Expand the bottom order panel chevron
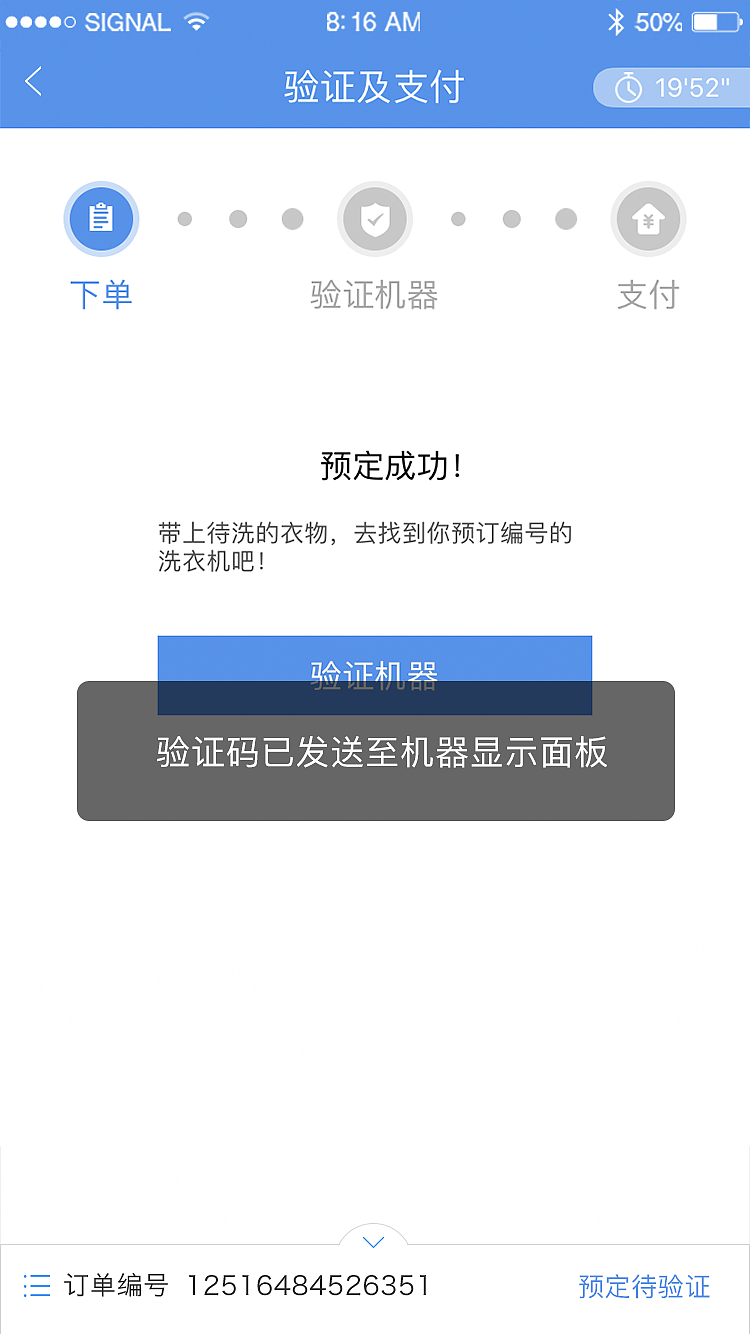The image size is (750, 1334). click(373, 1240)
